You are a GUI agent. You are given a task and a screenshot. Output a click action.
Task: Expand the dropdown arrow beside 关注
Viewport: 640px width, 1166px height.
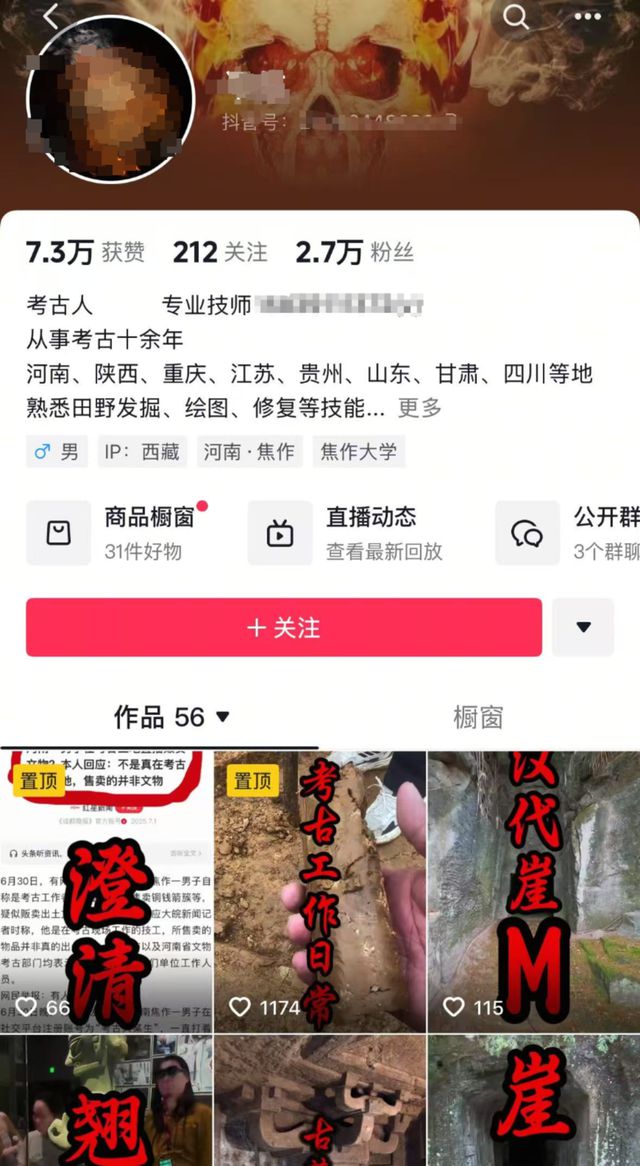click(x=583, y=628)
